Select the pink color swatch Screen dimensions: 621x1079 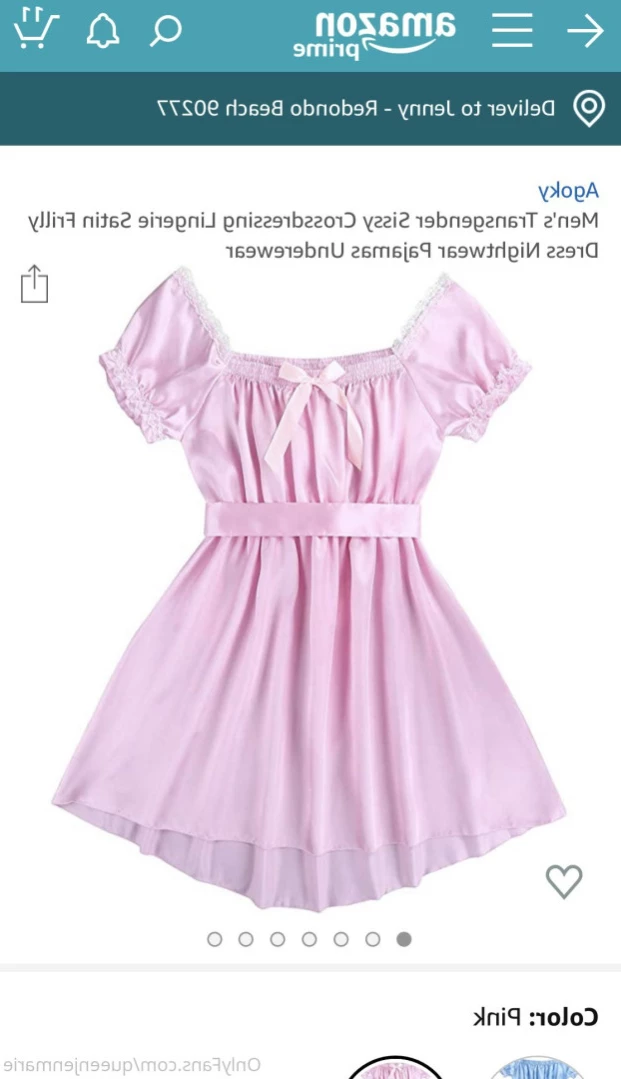(x=395, y=1068)
